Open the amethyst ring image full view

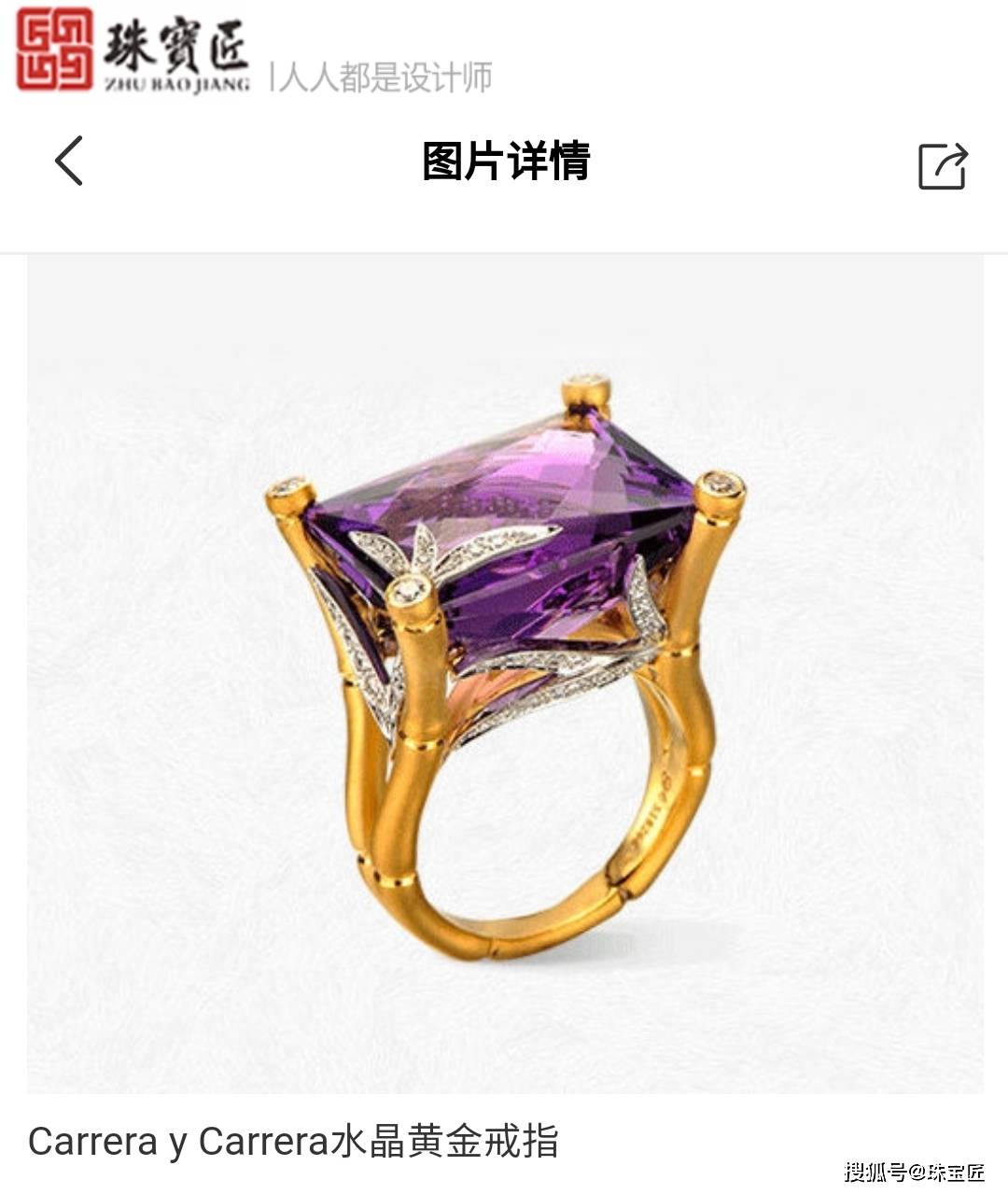pos(505,672)
